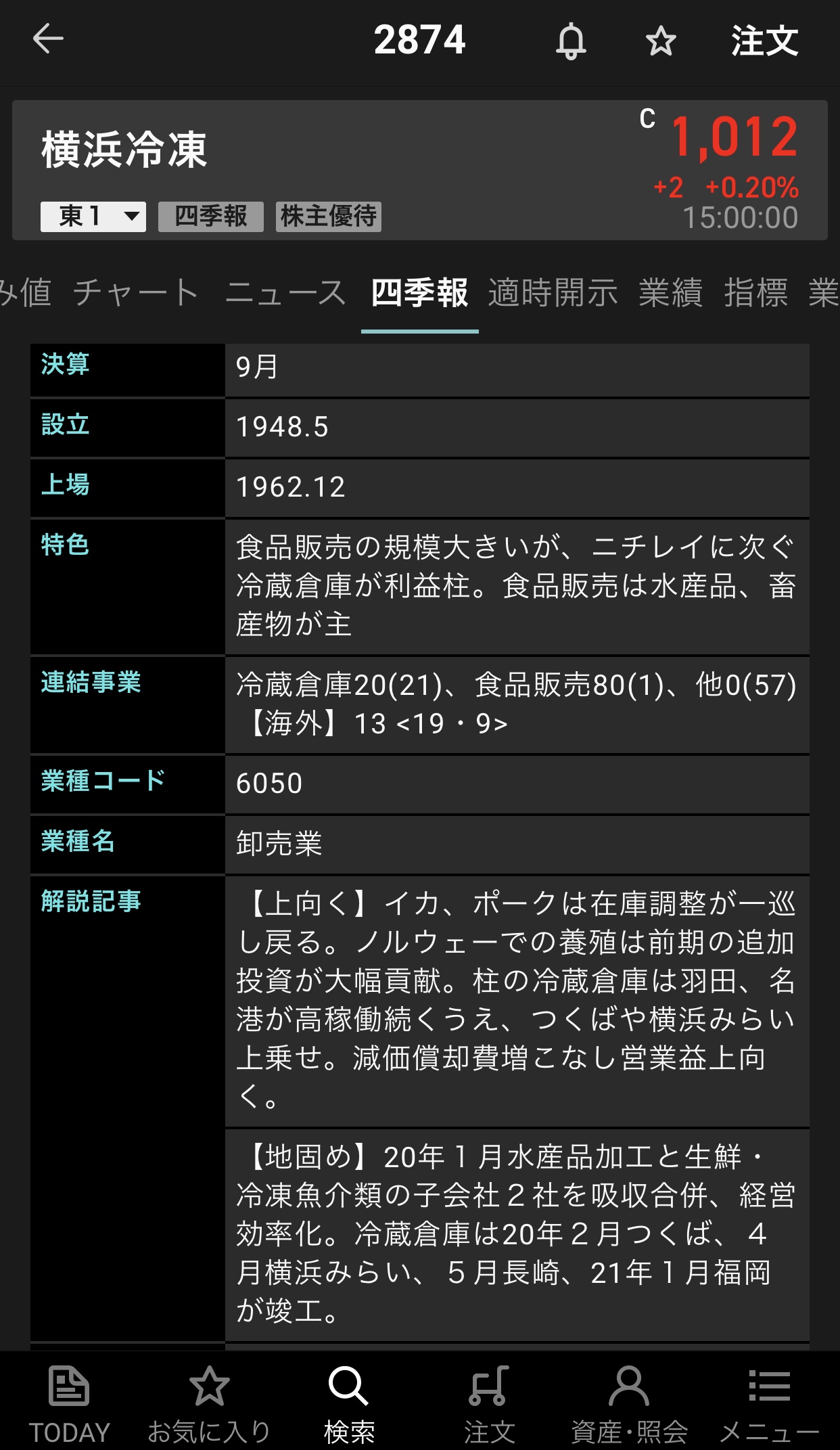Open メニュー in the bottom navigation
This screenshot has height=1450, width=840.
tap(769, 1403)
